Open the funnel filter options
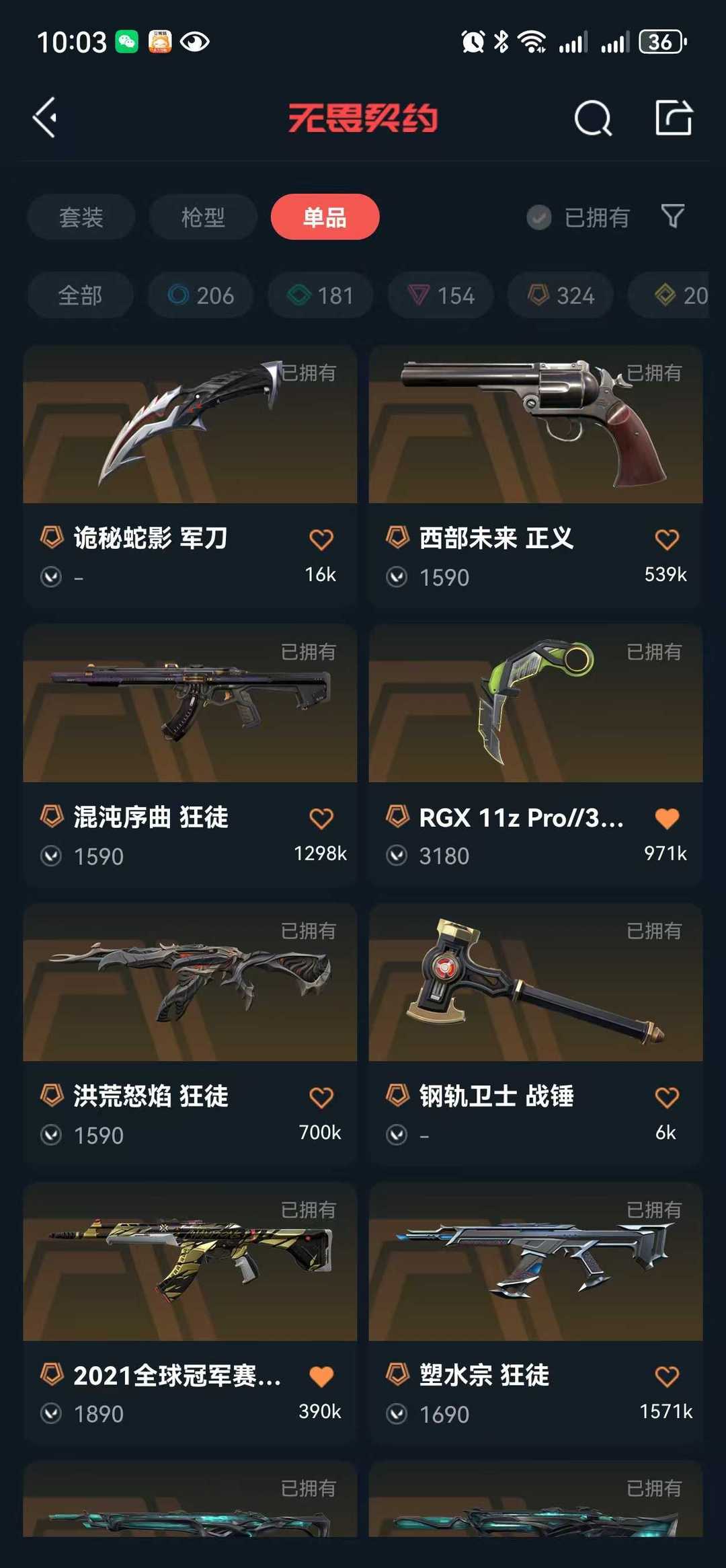 (x=673, y=217)
